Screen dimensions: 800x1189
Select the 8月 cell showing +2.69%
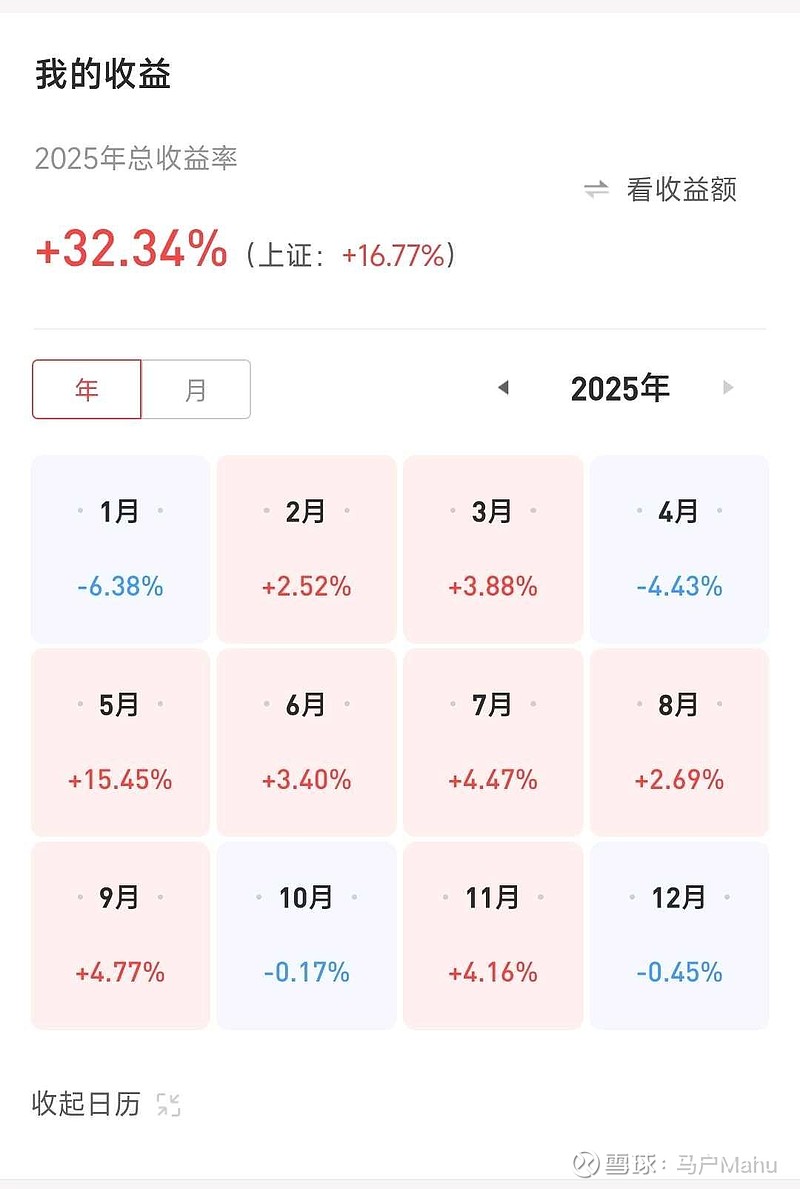point(679,740)
